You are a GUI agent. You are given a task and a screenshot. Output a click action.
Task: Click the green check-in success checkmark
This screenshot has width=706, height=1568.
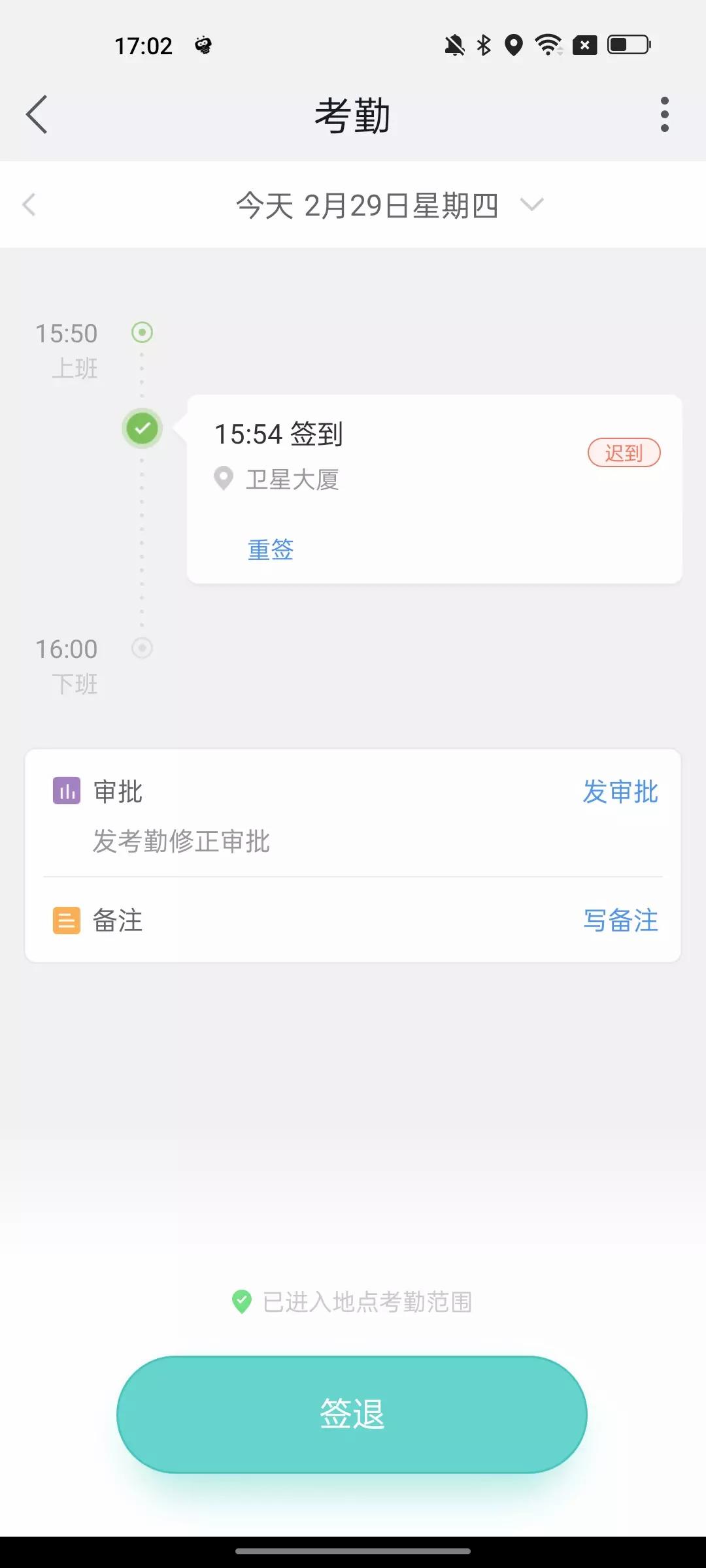(x=143, y=429)
